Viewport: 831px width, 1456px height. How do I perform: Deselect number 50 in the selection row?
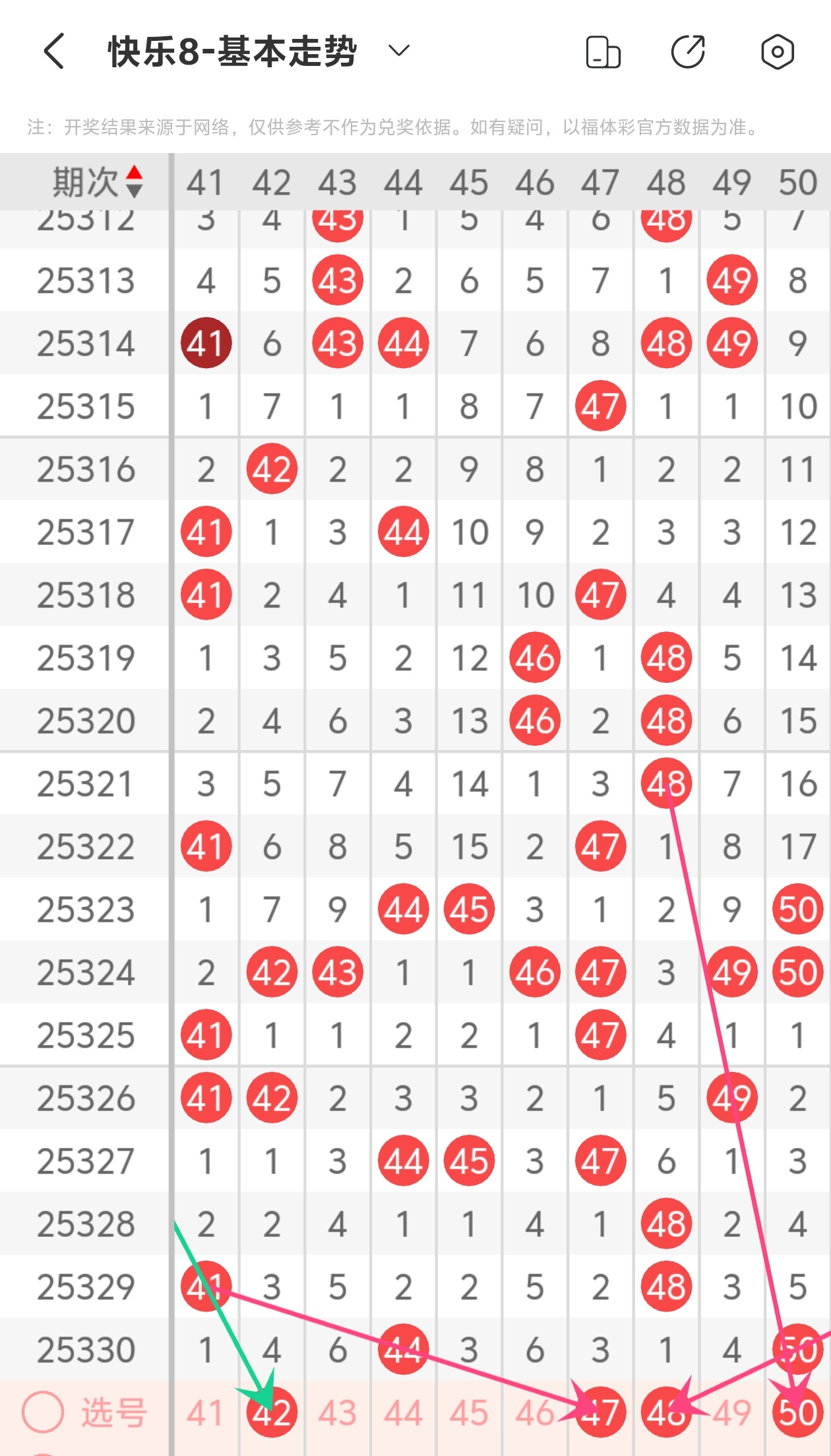coord(797,1413)
